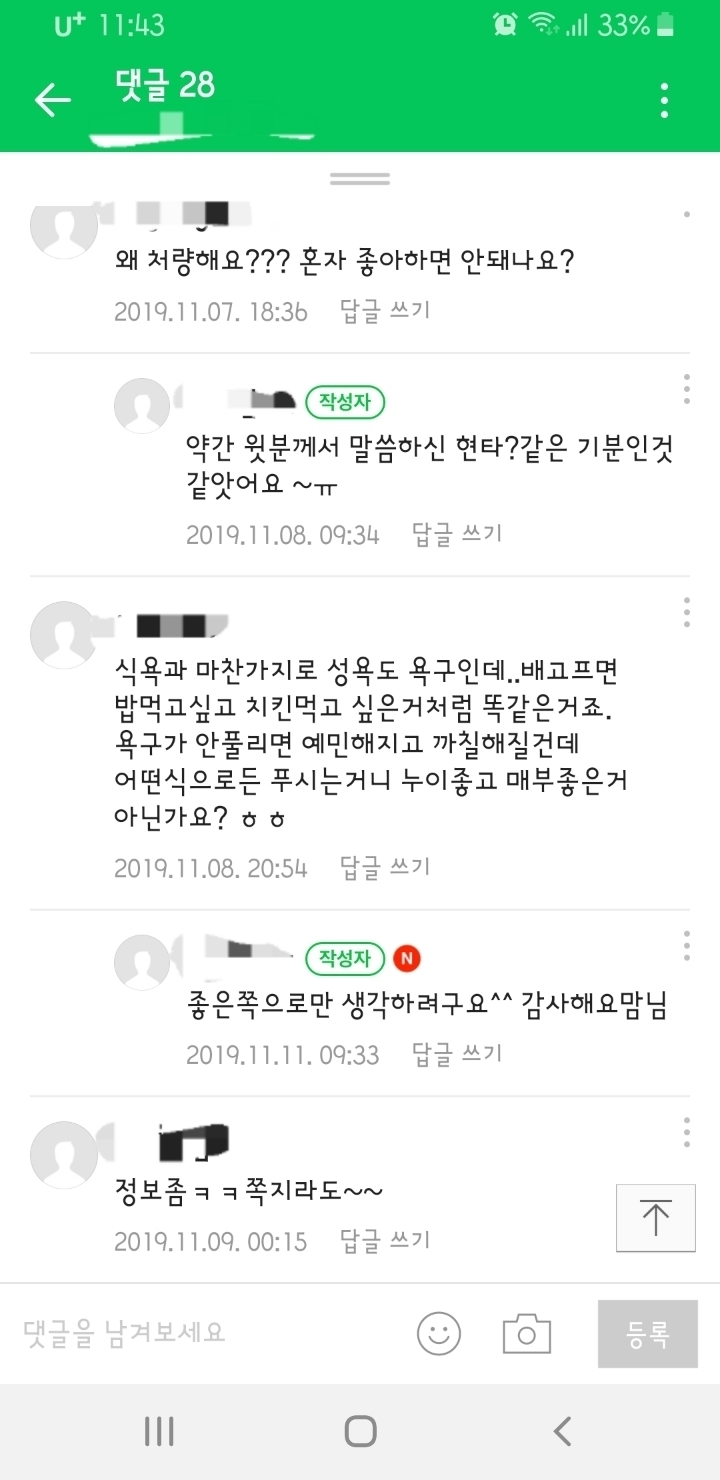Tap 답글 쓰기 under the 00:15 comment
Image resolution: width=720 pixels, height=1480 pixels.
pos(385,1241)
